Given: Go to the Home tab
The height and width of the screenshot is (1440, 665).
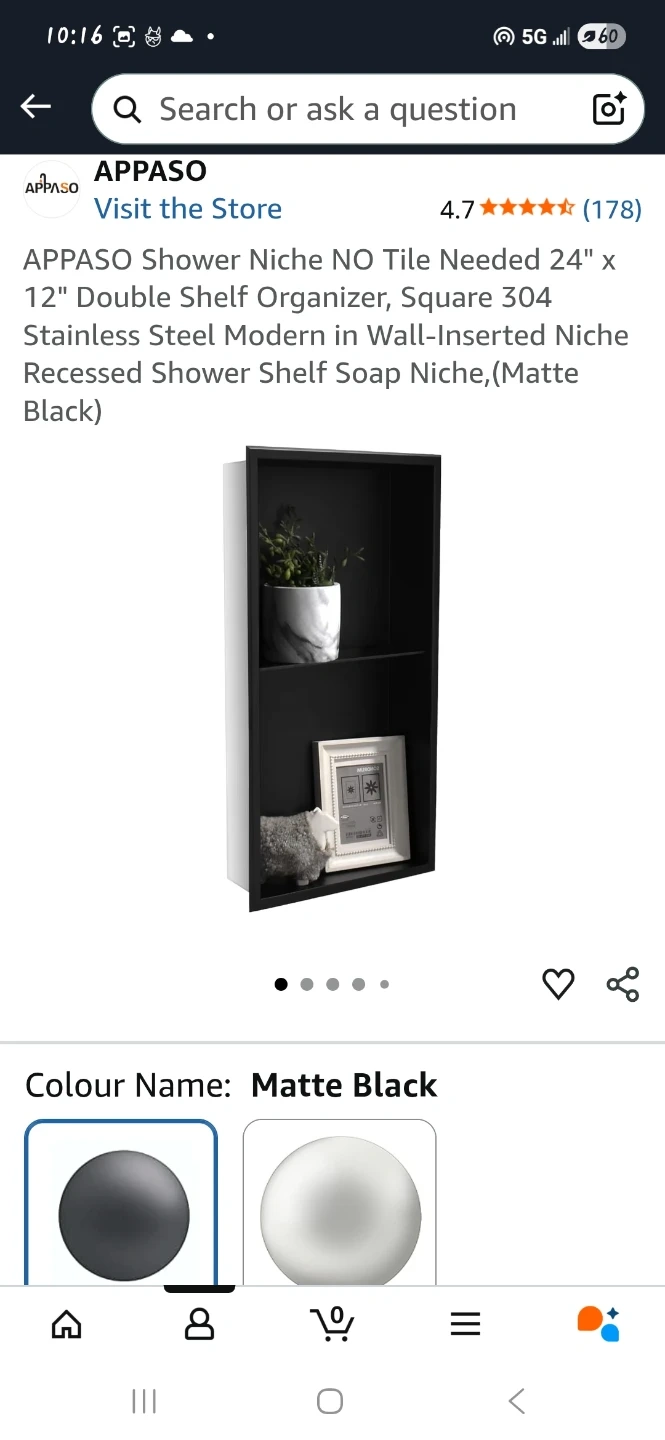Looking at the screenshot, I should [x=66, y=1324].
